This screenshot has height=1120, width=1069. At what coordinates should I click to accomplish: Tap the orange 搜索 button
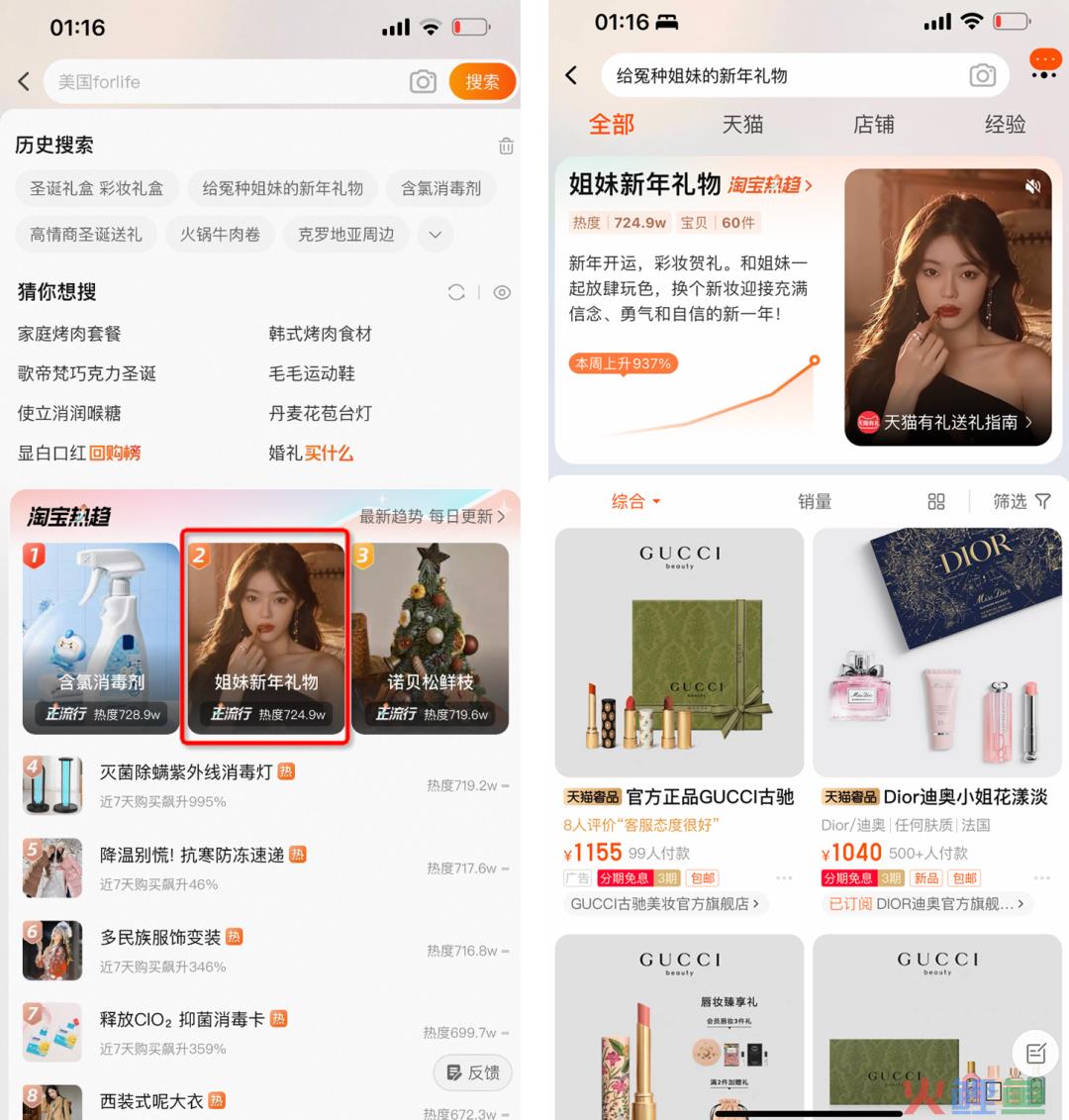(482, 82)
